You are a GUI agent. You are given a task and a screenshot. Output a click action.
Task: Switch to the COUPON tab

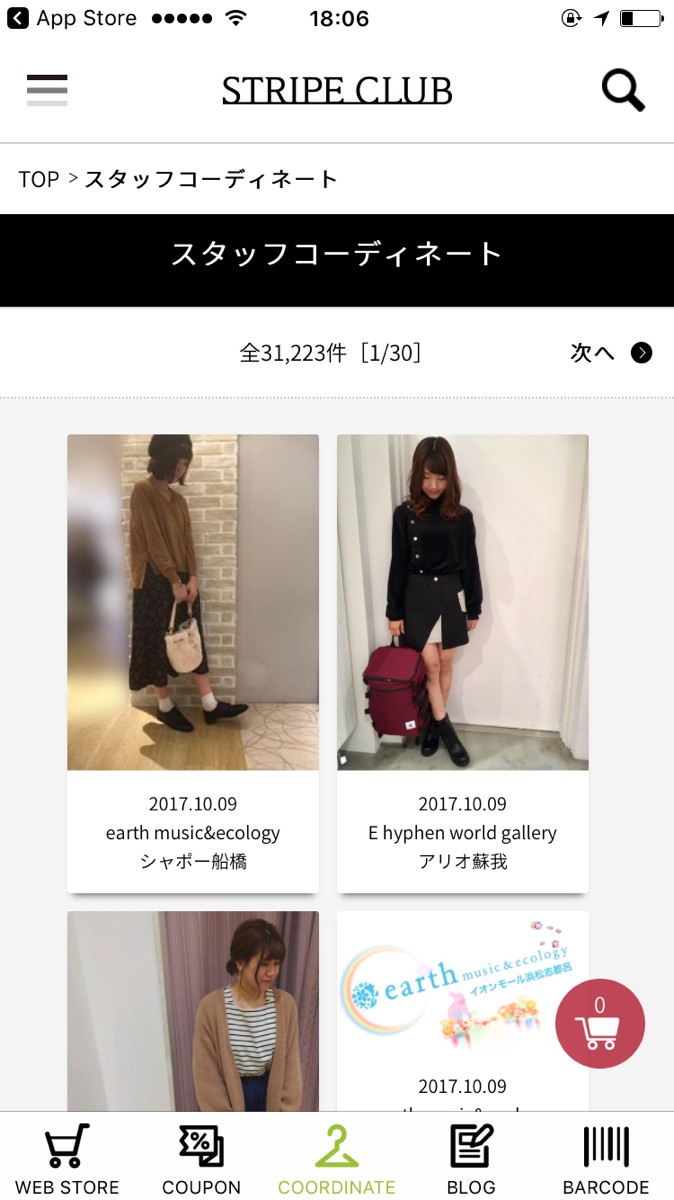202,1158
